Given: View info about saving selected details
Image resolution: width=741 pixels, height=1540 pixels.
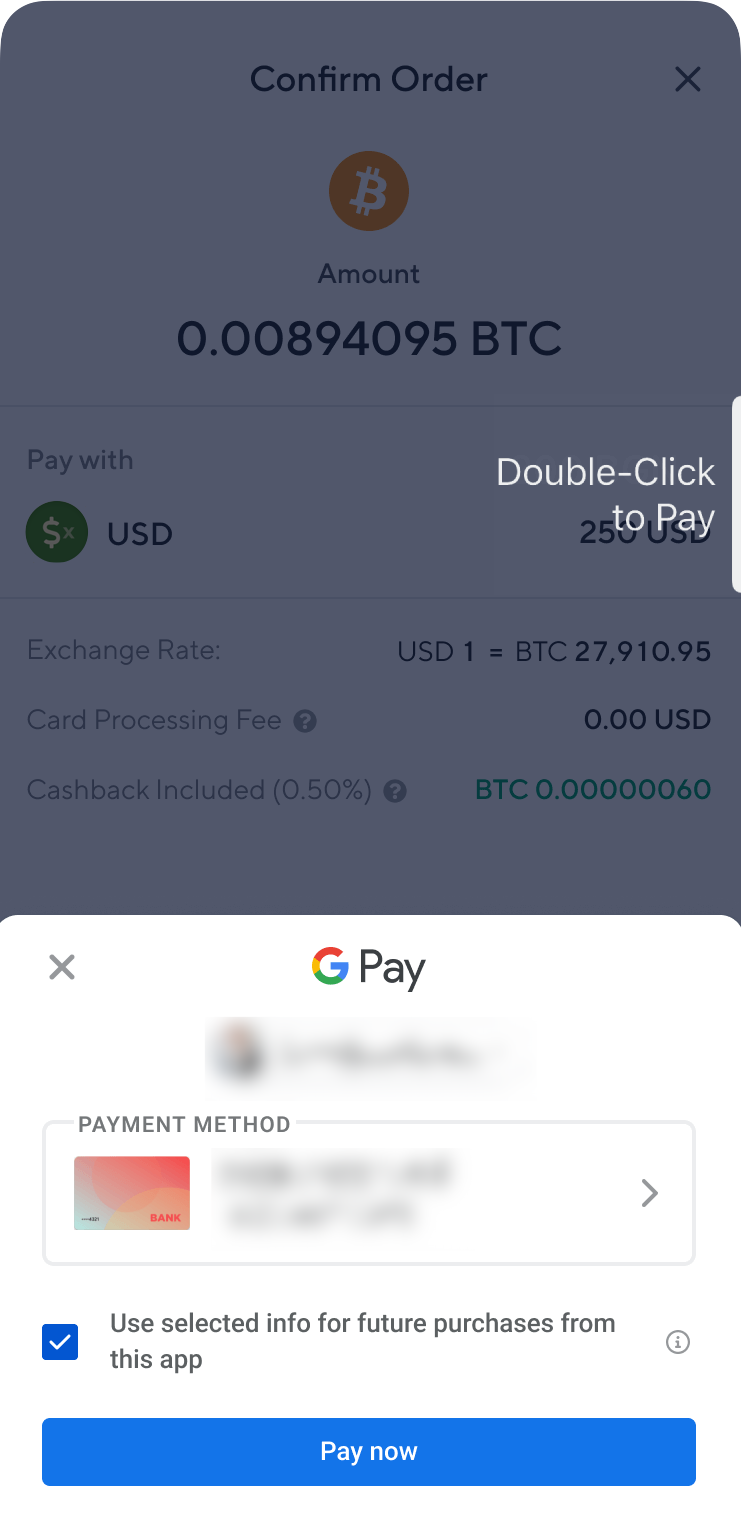Looking at the screenshot, I should pyautogui.click(x=677, y=1342).
